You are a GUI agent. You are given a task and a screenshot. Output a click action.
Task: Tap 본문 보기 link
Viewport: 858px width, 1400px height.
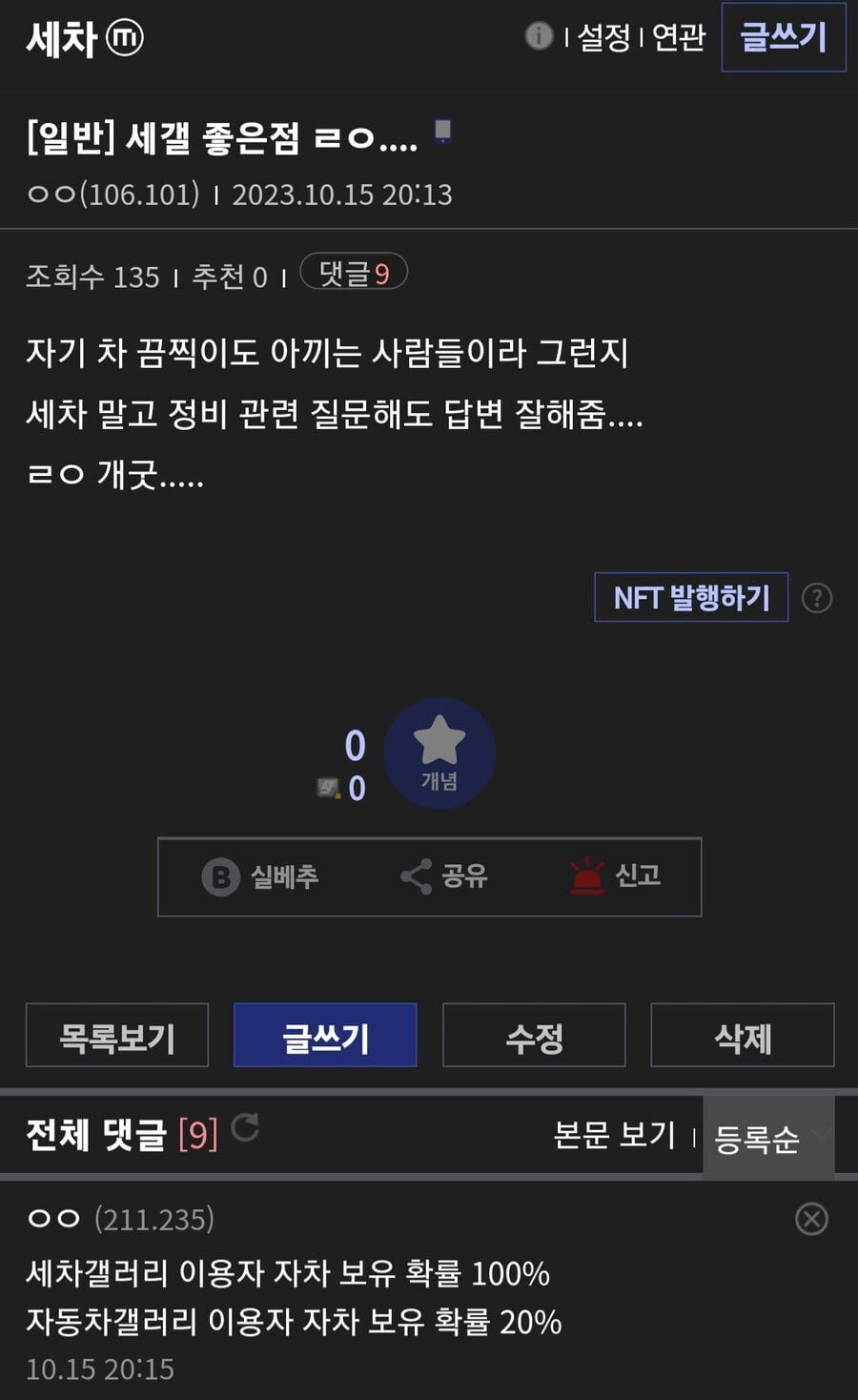pos(615,1136)
